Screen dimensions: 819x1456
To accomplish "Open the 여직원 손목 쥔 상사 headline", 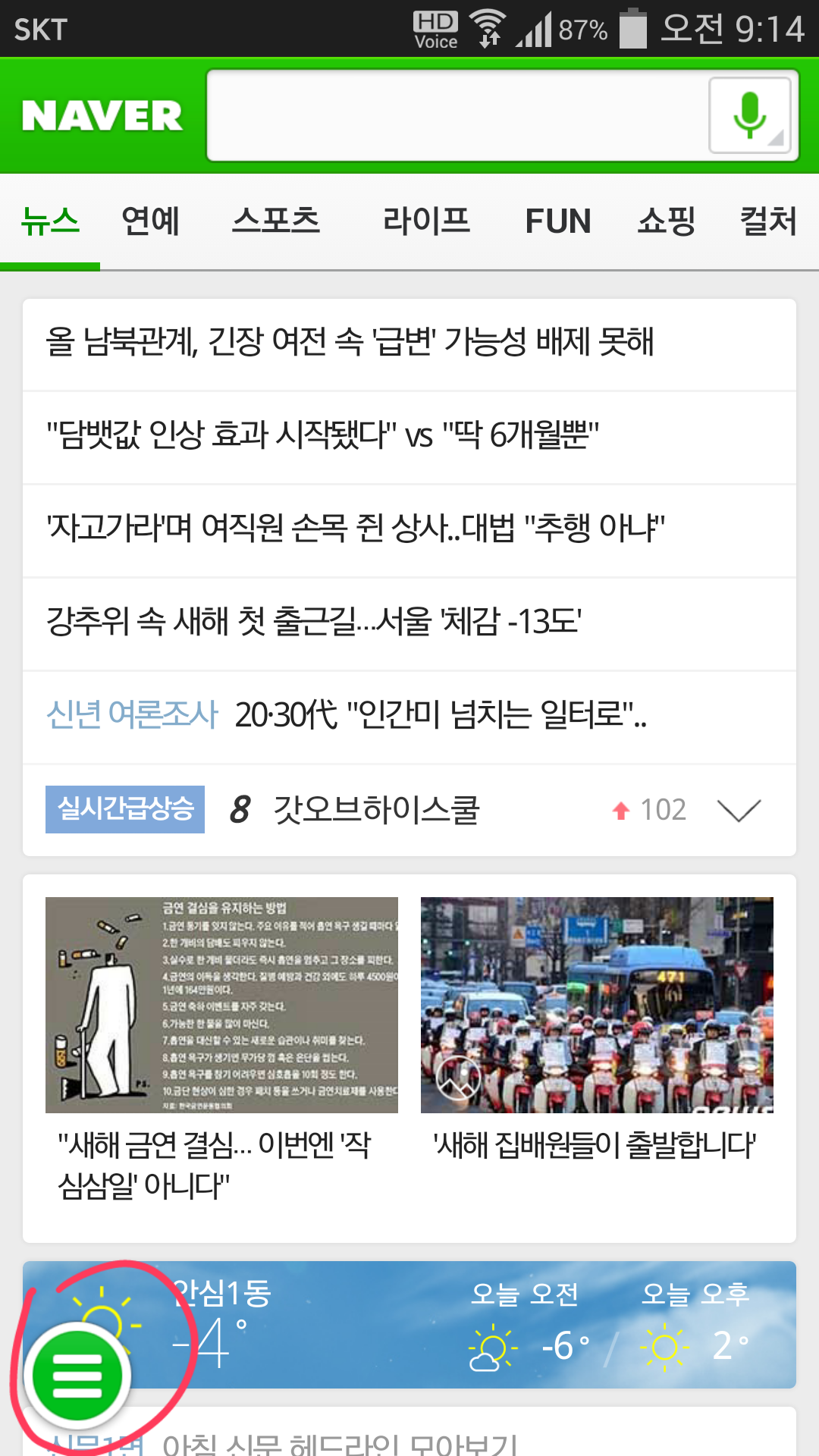I will pyautogui.click(x=409, y=531).
